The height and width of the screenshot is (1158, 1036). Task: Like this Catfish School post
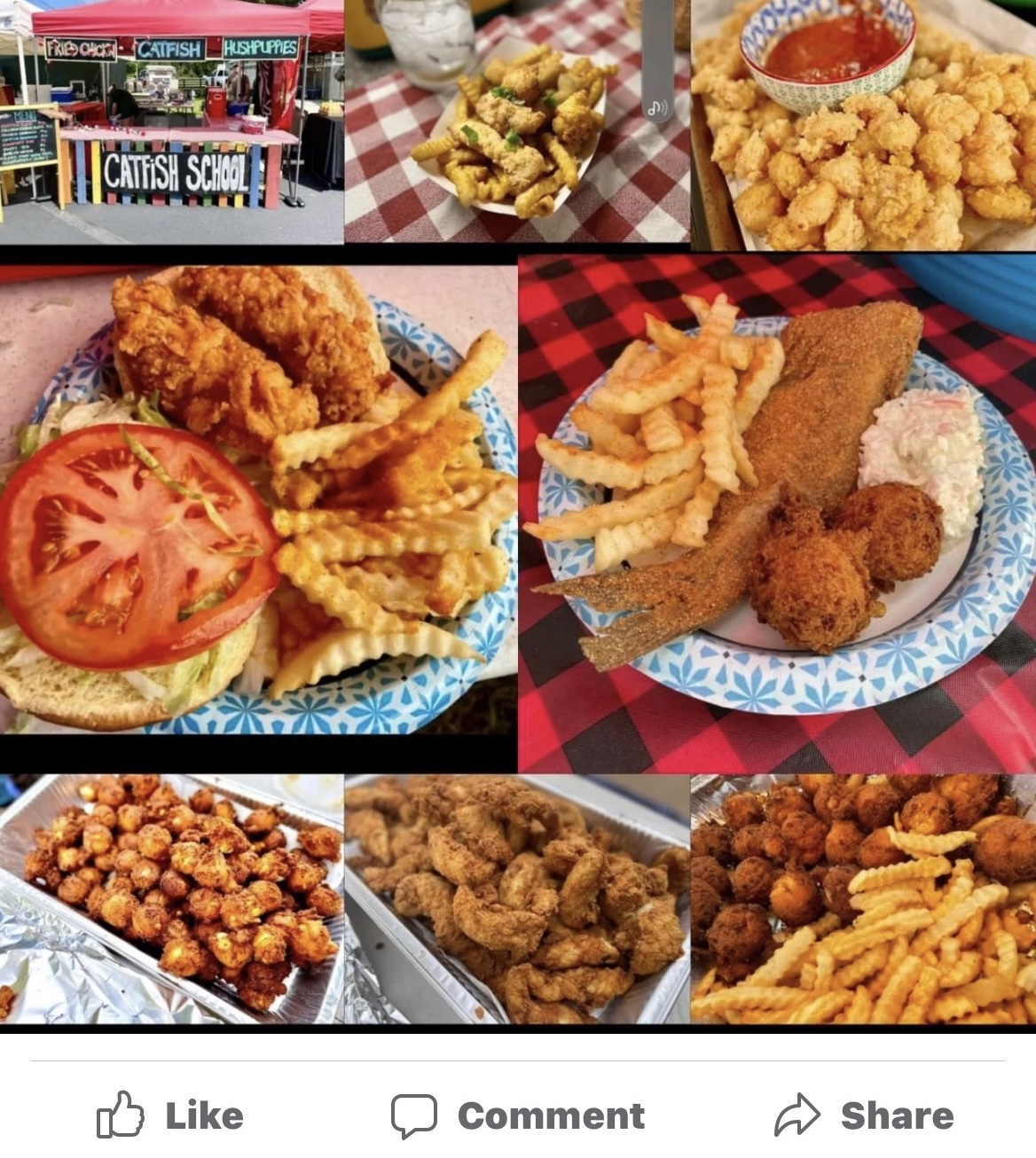(169, 1115)
